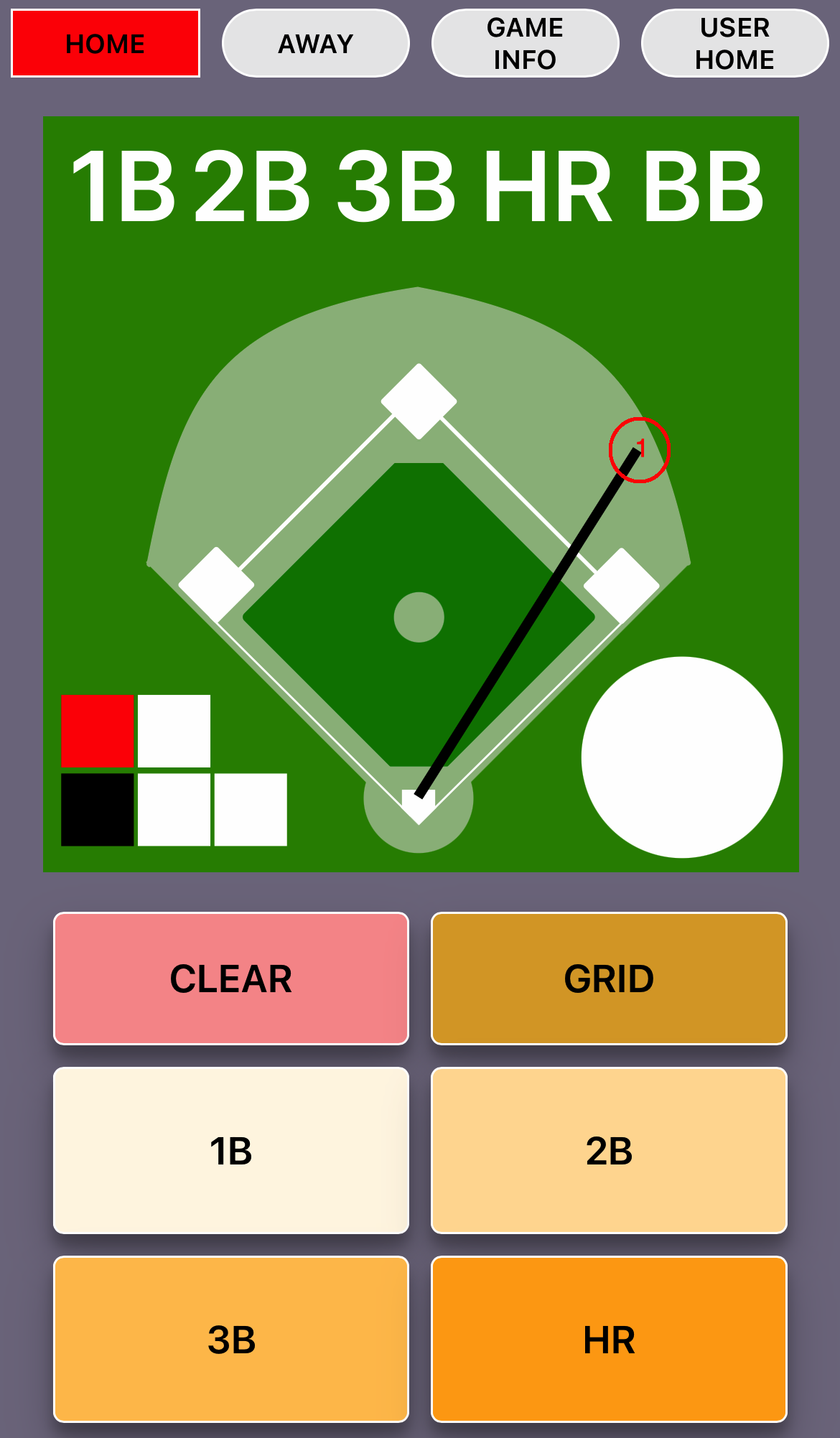
Task: Switch to the AWAY team tab
Action: 316,44
